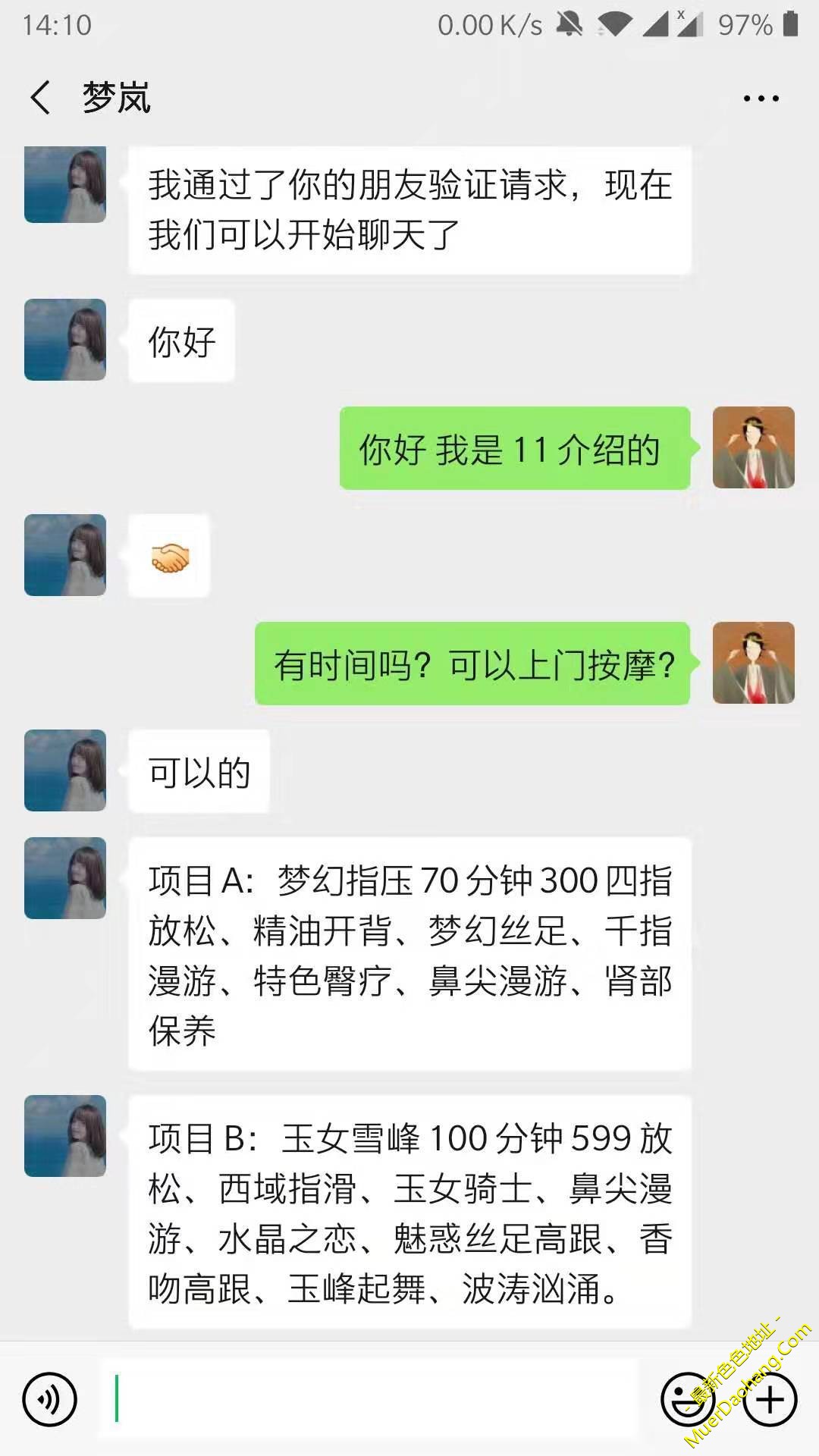Open 梦岚's avatar beside the 你好 message

pyautogui.click(x=65, y=340)
